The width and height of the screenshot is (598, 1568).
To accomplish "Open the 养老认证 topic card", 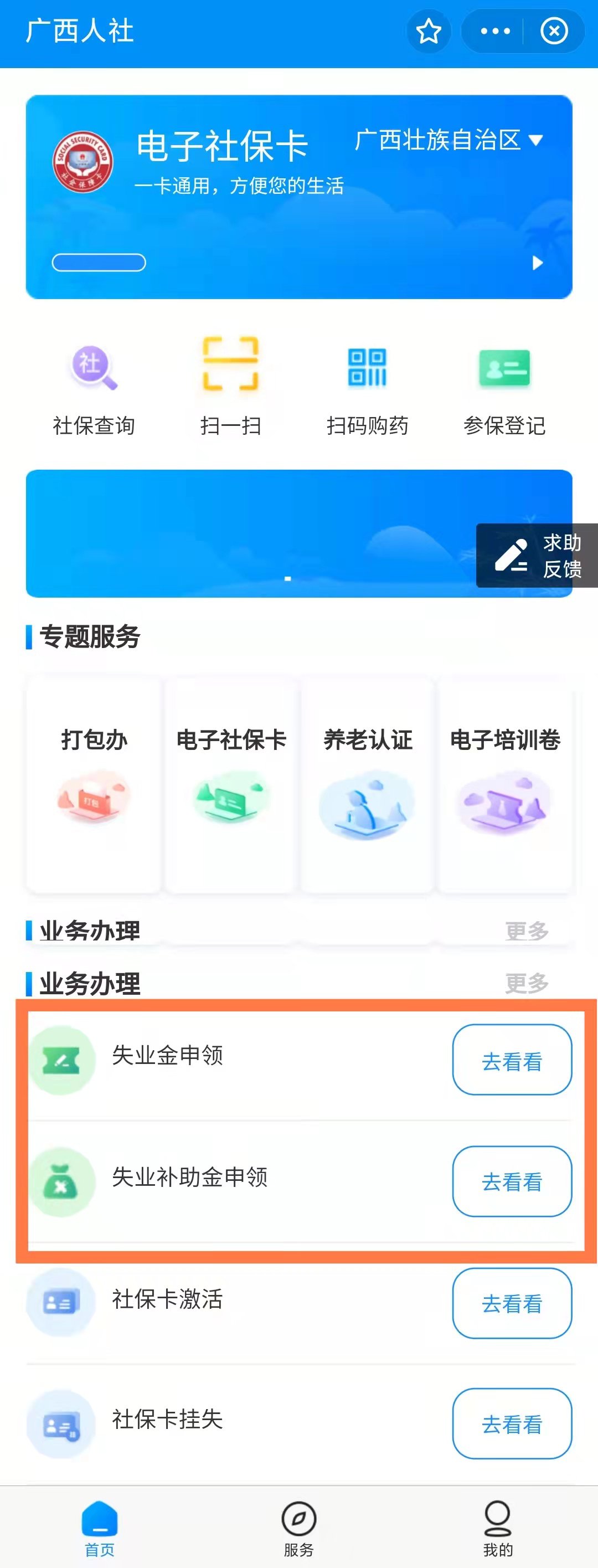I will [368, 782].
